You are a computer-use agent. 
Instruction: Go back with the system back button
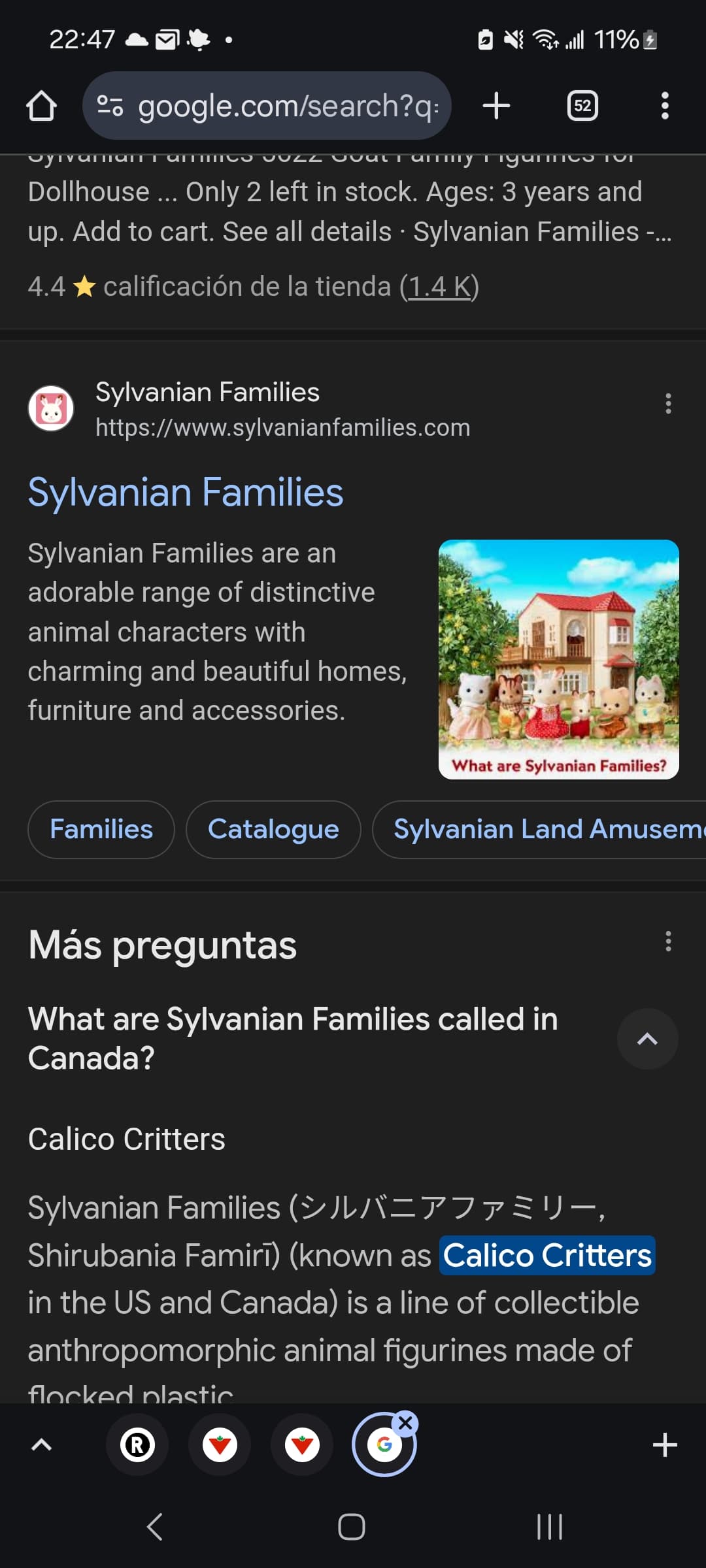pyautogui.click(x=155, y=1527)
